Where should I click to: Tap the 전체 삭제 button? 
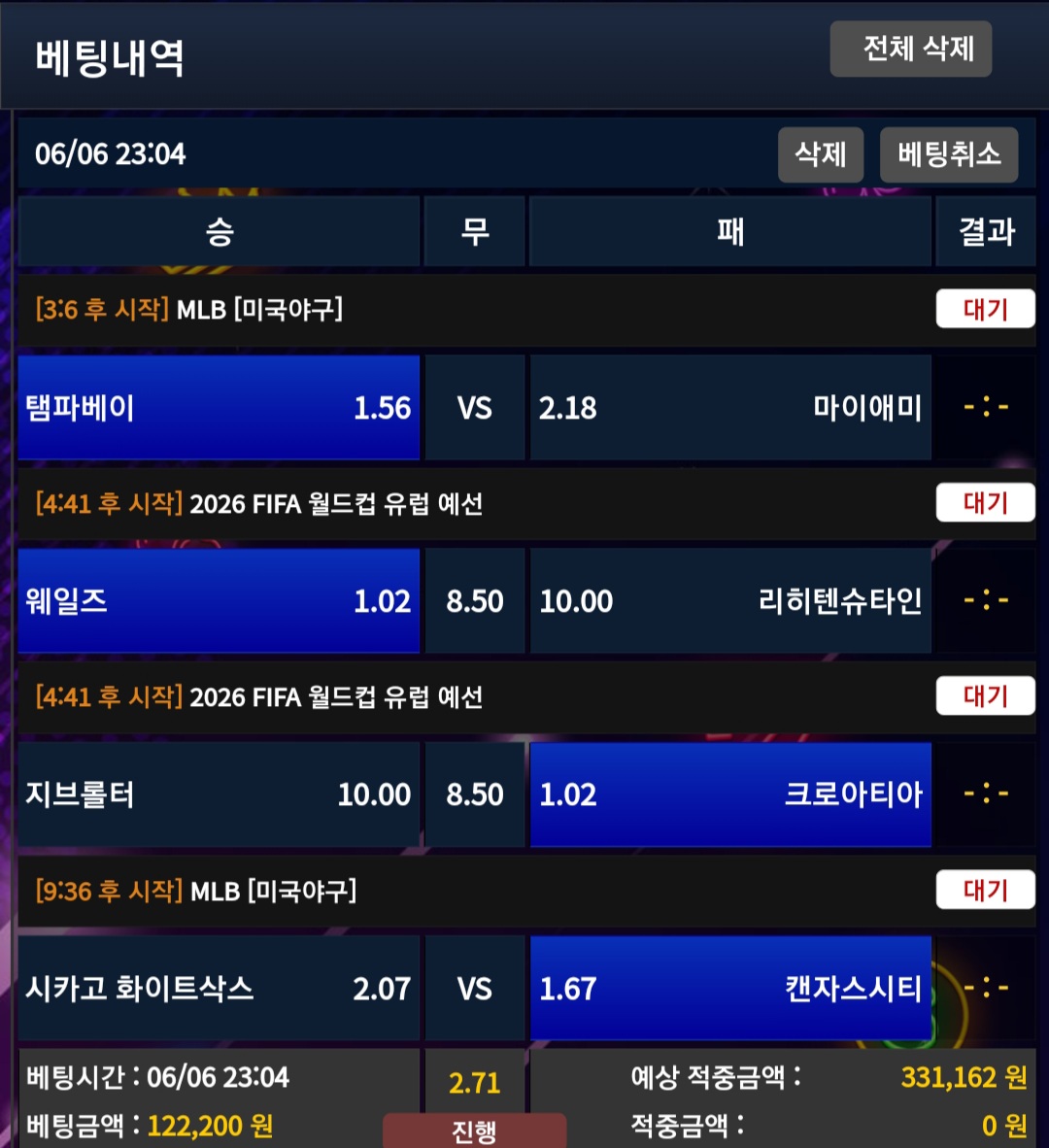[910, 49]
